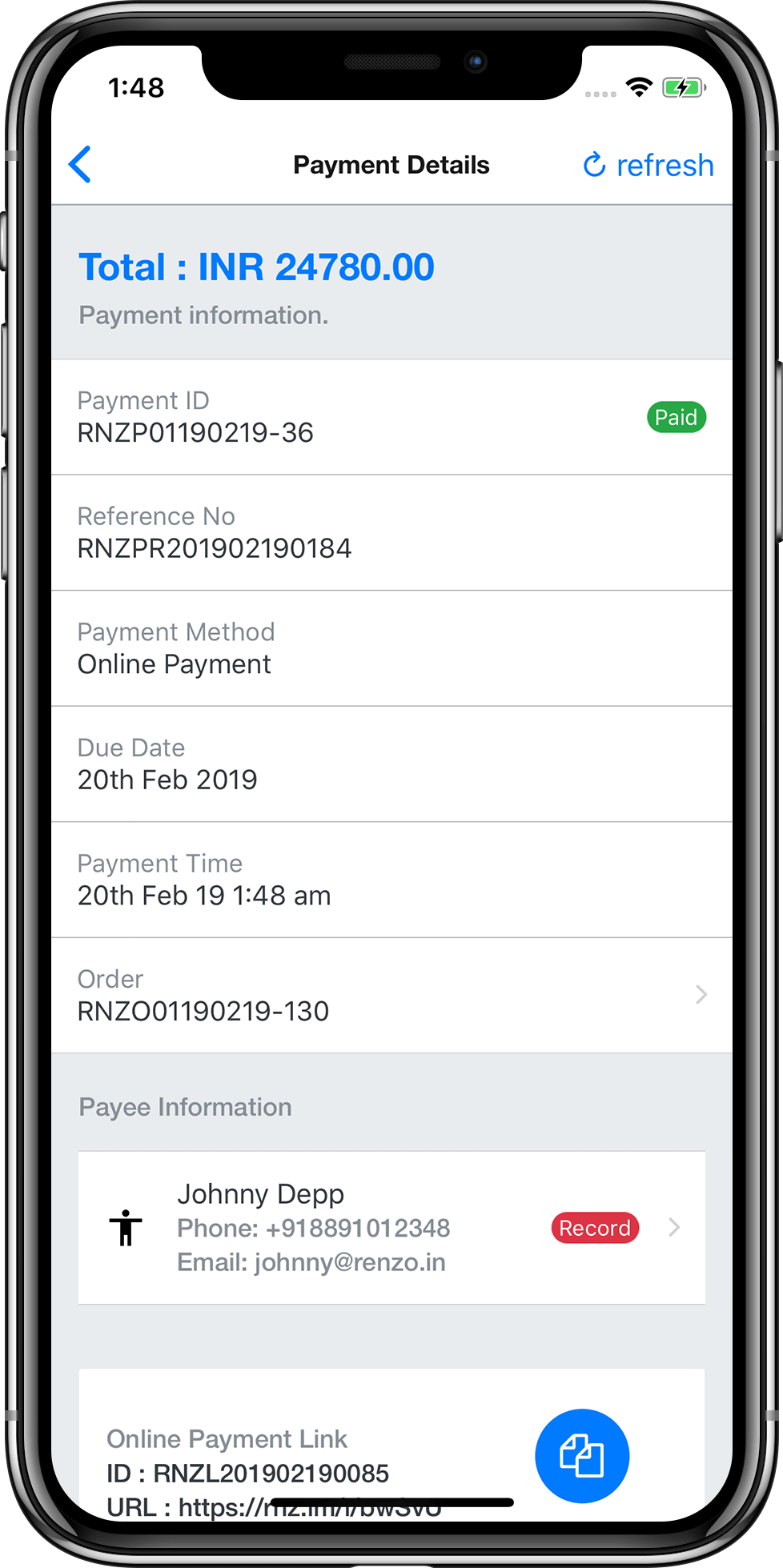Open order RNZO01190219-130

click(391, 995)
